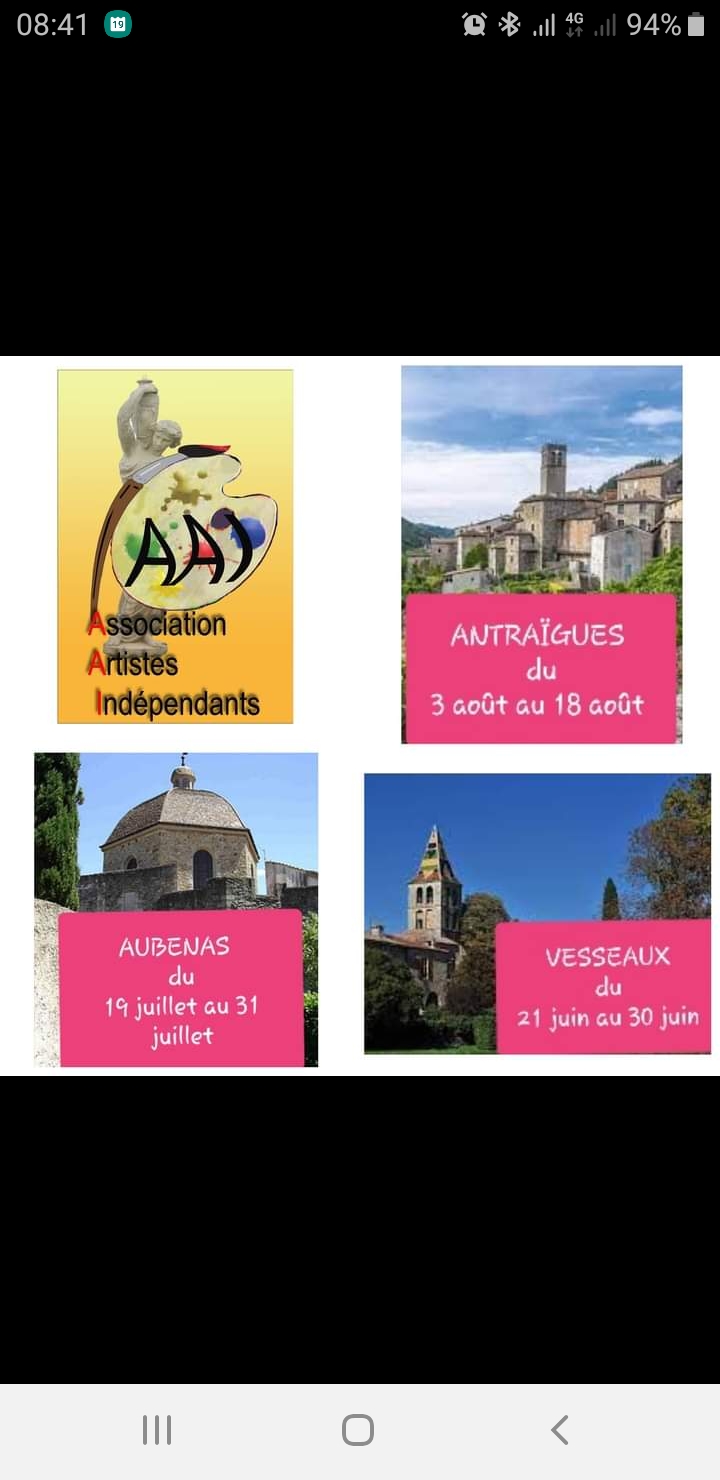Screen dimensions: 720x1480
Task: Go back using the navigation bar arrow
Action: click(x=560, y=1430)
